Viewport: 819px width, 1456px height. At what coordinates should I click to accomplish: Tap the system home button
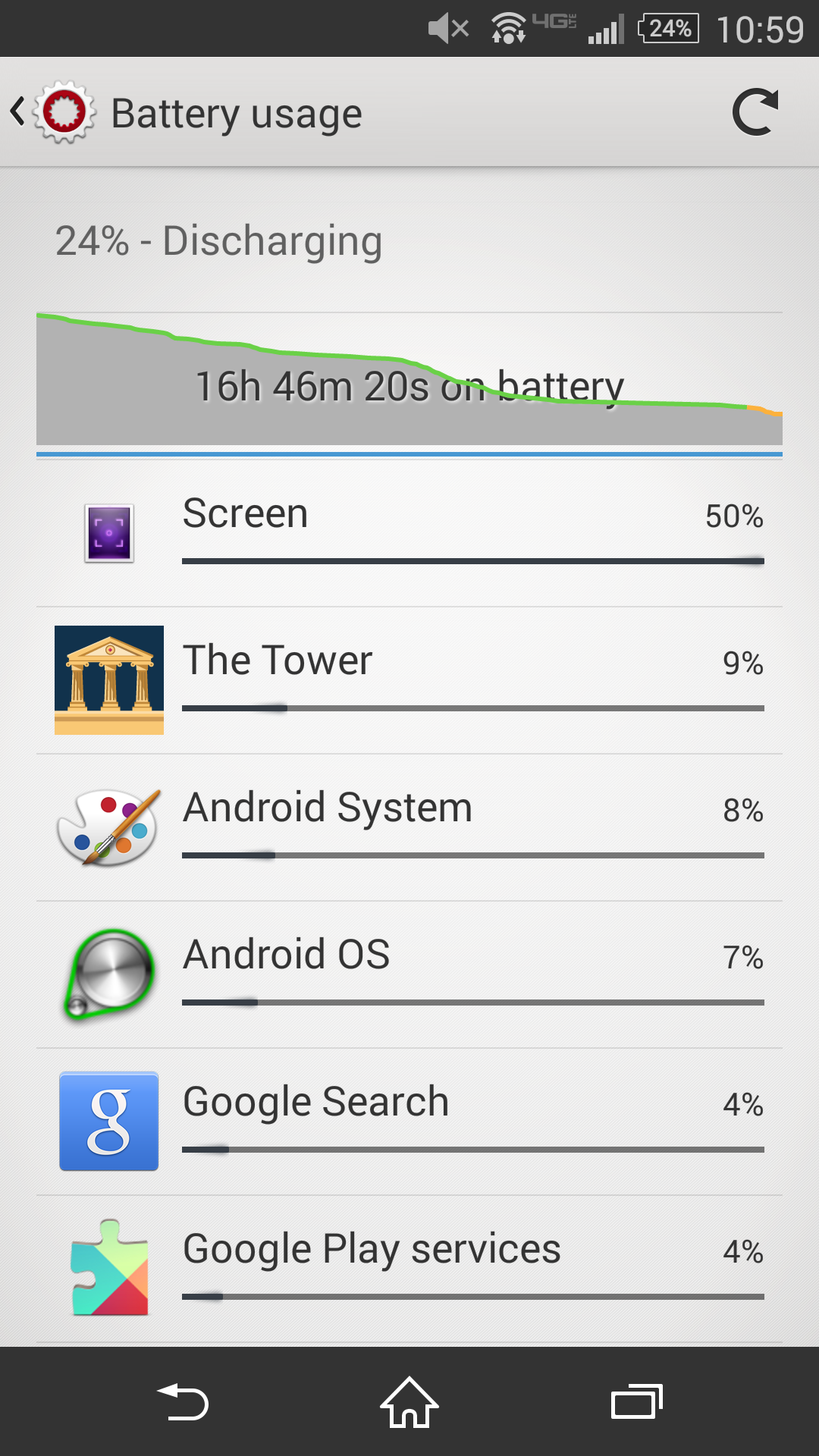409,1401
